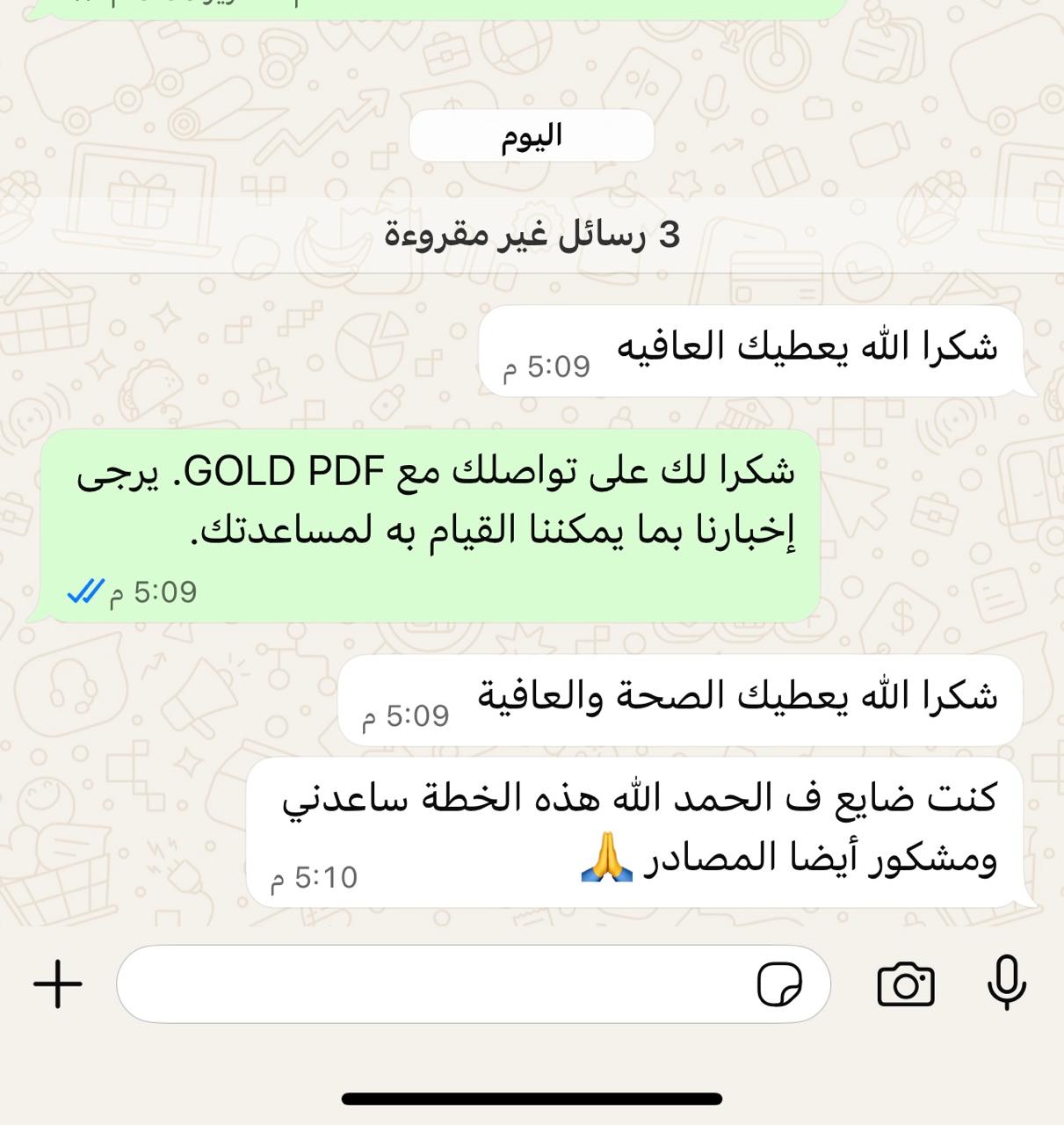Tap the message input field to start typing
The image size is (1064, 1125).
[x=439, y=984]
